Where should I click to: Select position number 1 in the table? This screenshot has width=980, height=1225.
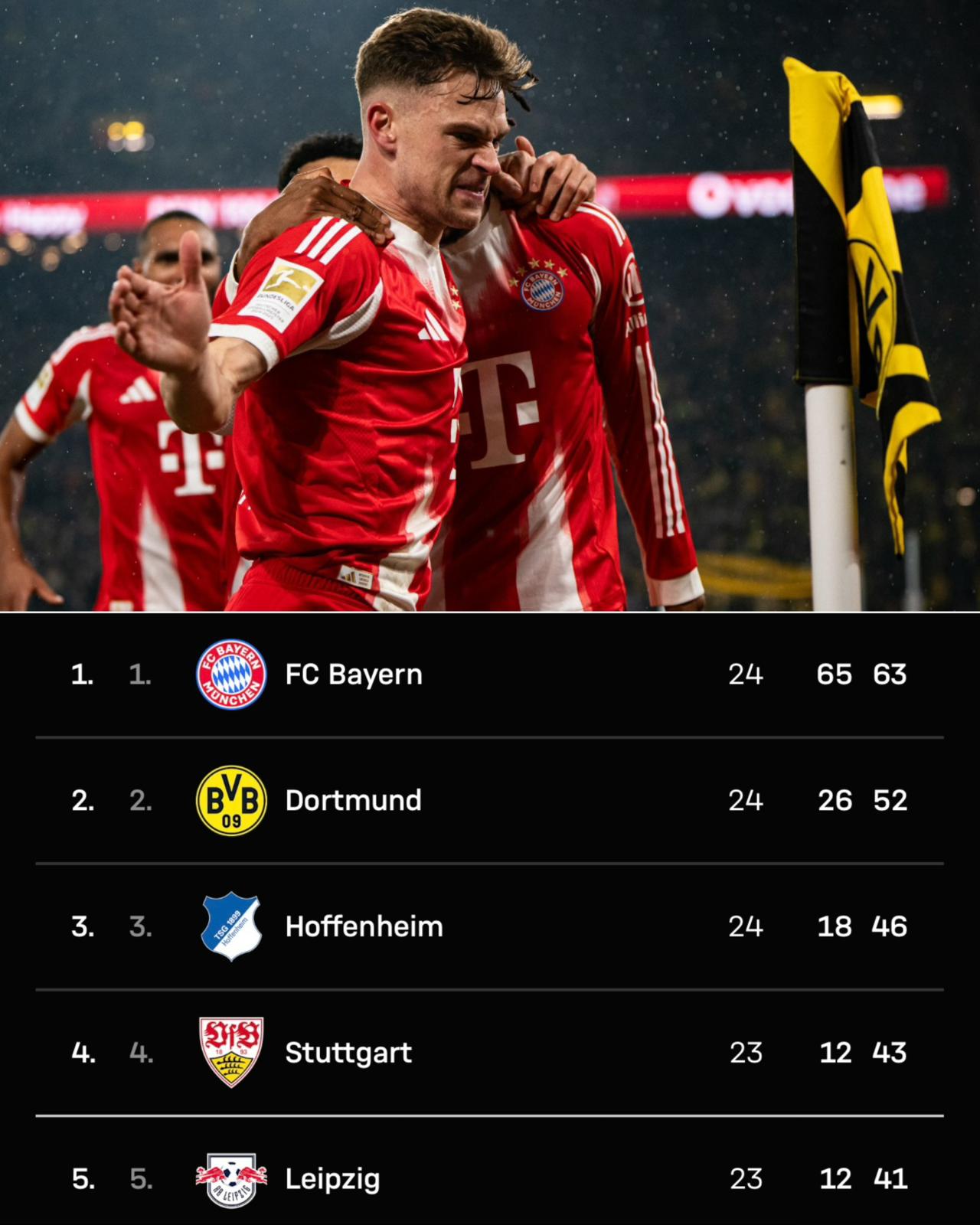(80, 675)
